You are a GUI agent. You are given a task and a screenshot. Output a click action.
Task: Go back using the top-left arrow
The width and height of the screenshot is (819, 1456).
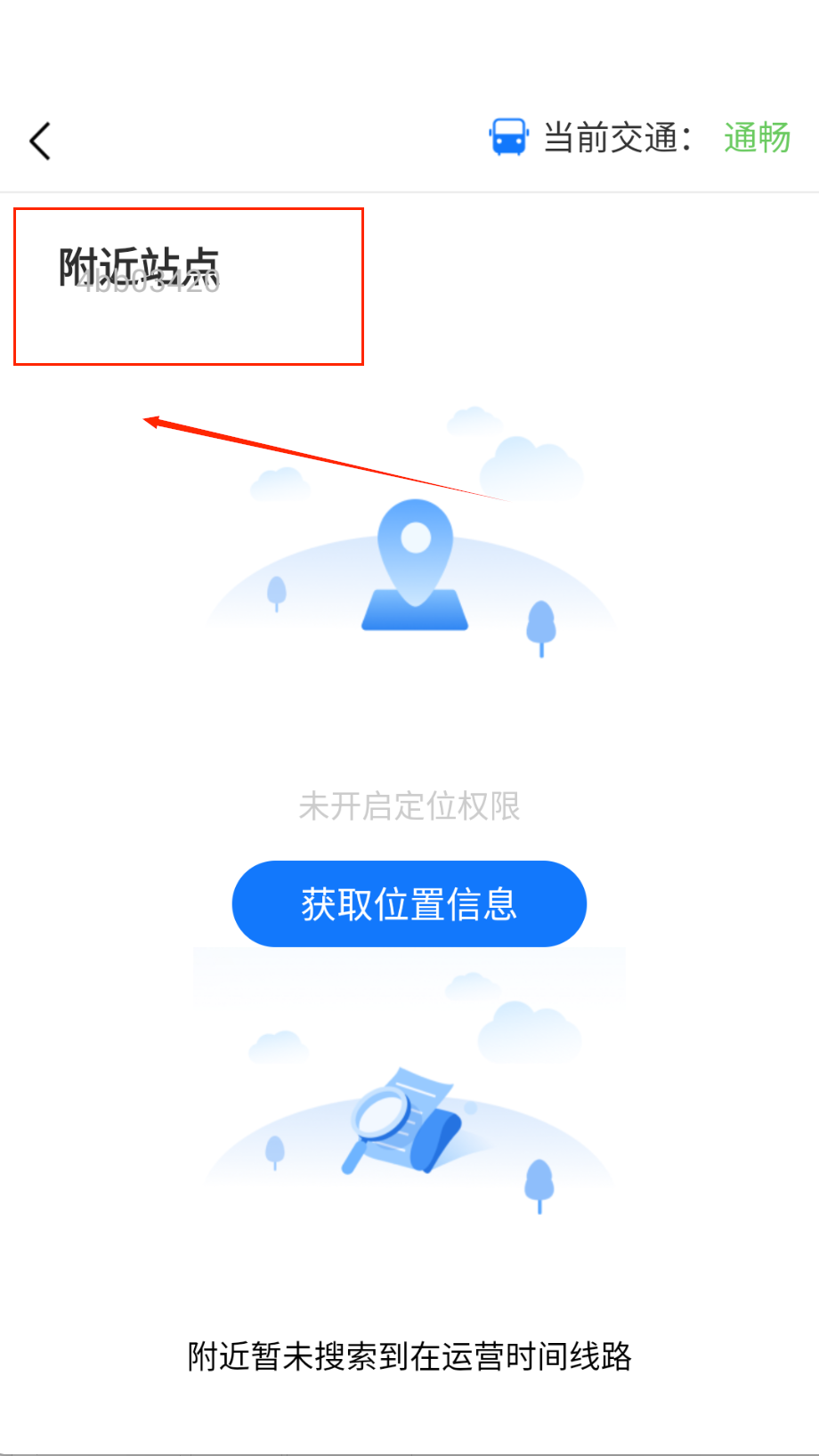[x=40, y=141]
